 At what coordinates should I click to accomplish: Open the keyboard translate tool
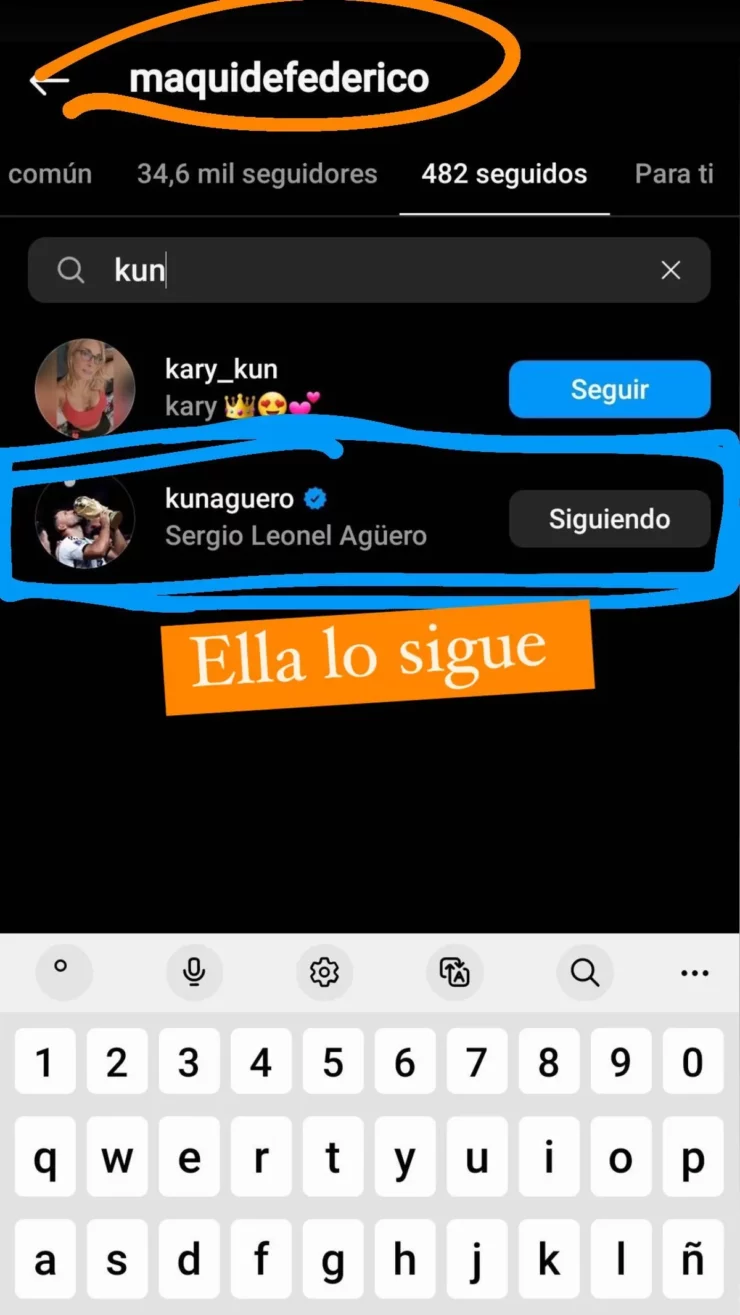454,972
